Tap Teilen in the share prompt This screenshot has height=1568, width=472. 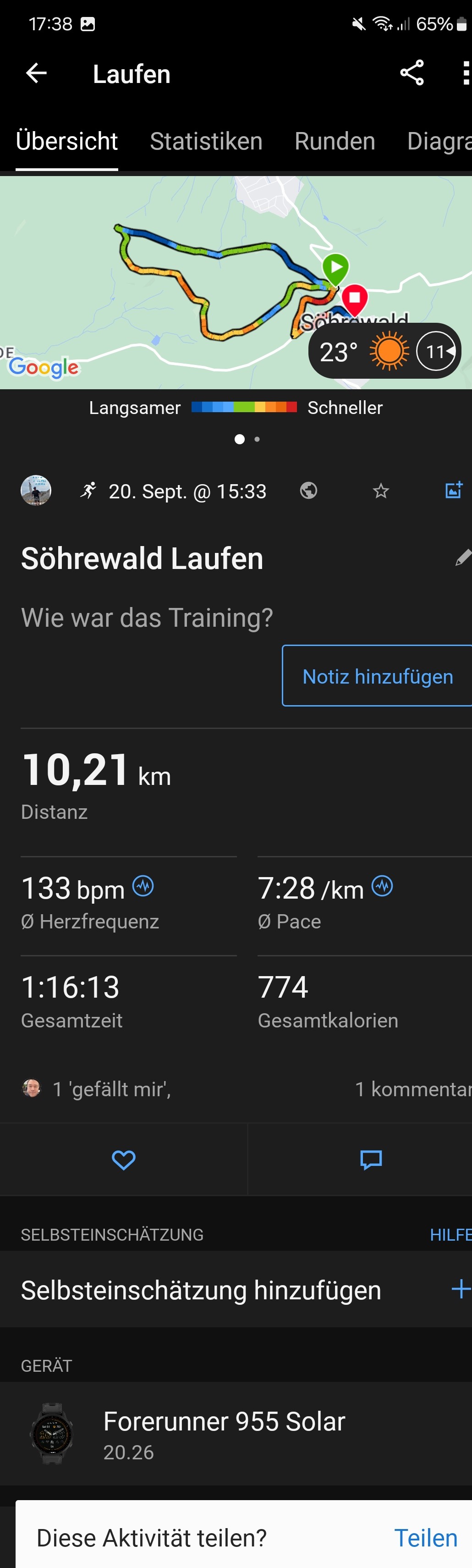pyautogui.click(x=426, y=1538)
